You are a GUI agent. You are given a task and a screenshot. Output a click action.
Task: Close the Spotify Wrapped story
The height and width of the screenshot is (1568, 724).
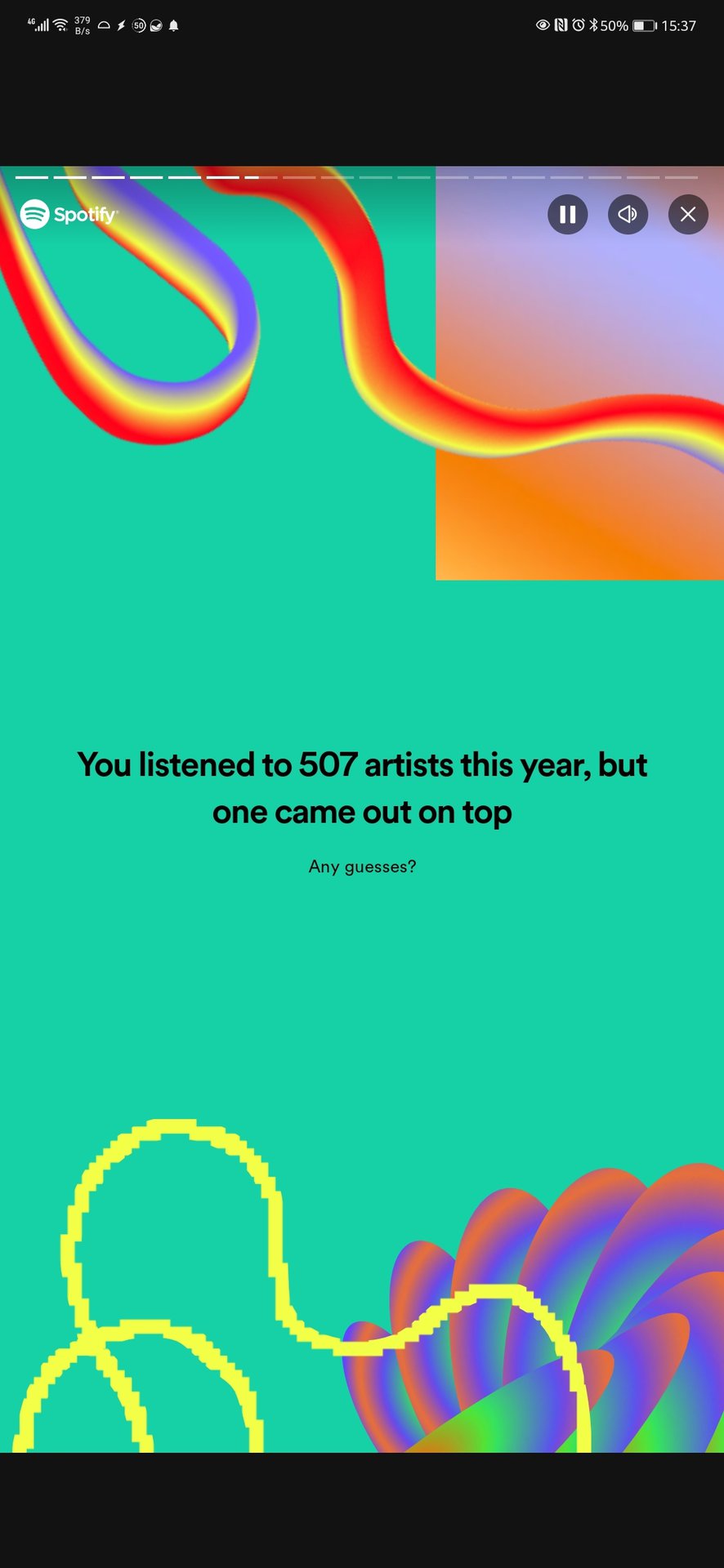tap(688, 215)
